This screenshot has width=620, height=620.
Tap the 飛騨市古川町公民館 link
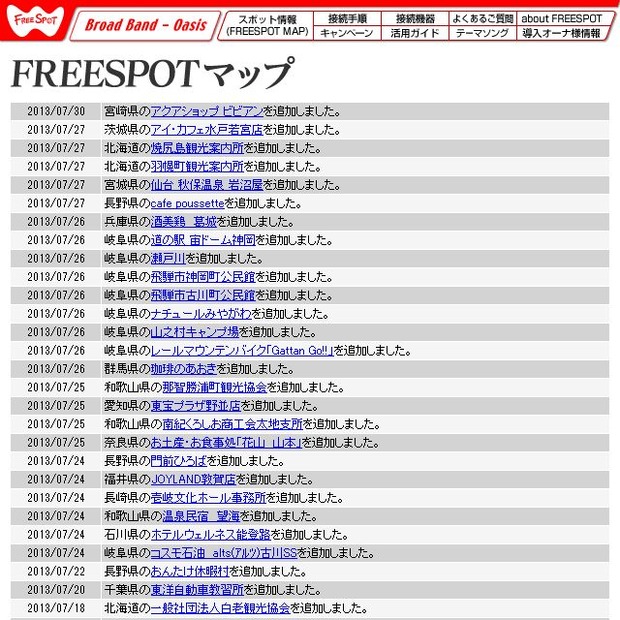(202, 295)
